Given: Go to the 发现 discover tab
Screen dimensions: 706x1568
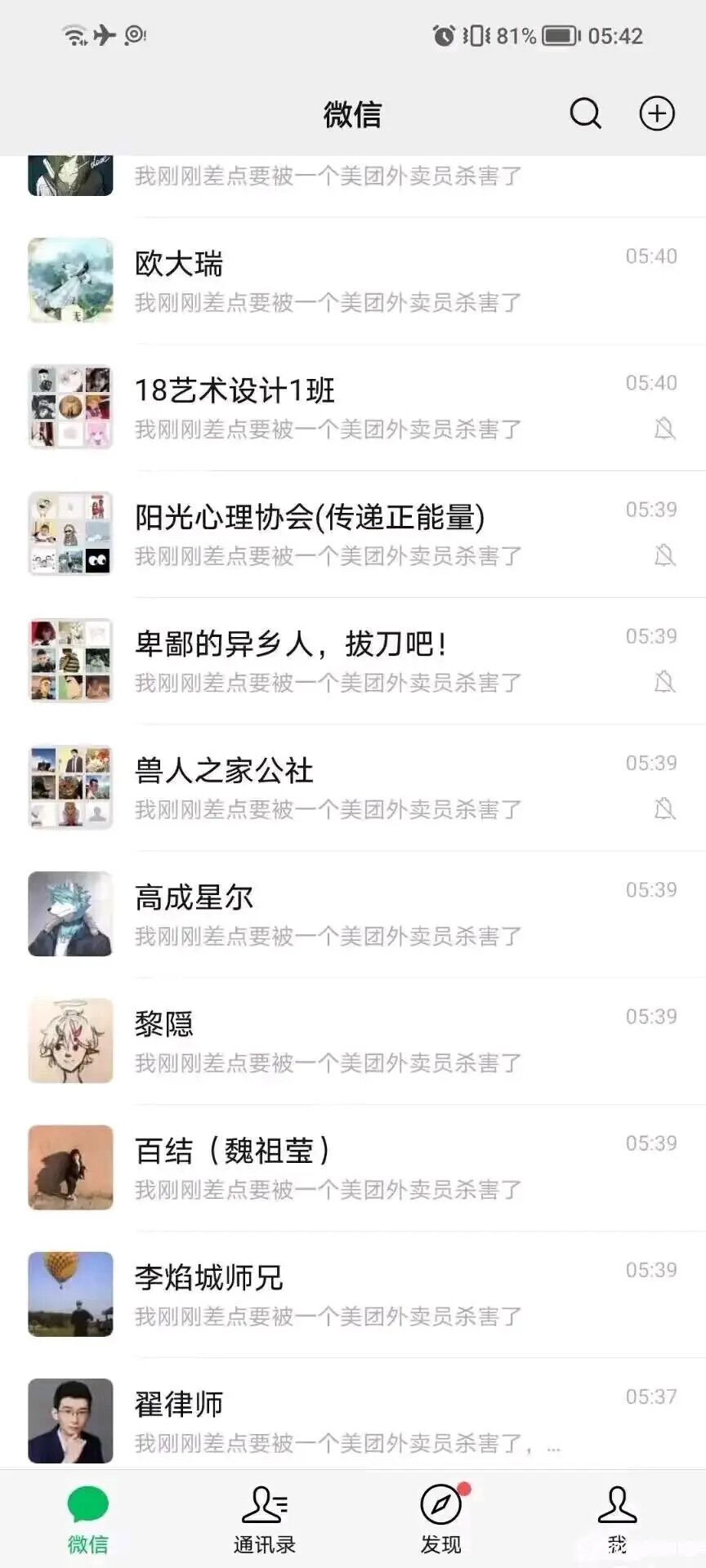Looking at the screenshot, I should (x=441, y=1519).
